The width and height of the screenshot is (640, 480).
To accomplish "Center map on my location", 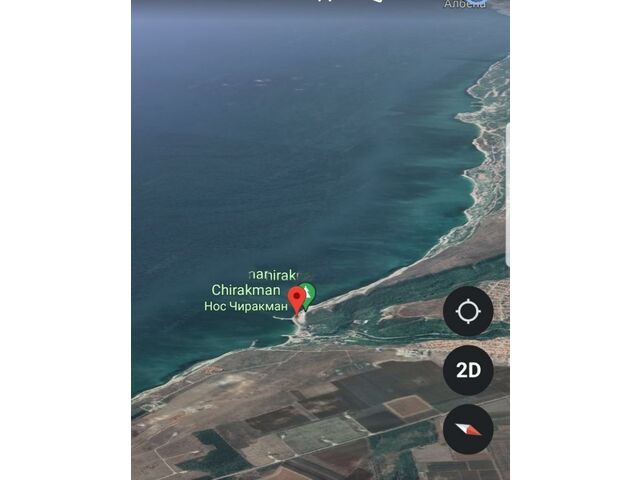I will pyautogui.click(x=468, y=311).
